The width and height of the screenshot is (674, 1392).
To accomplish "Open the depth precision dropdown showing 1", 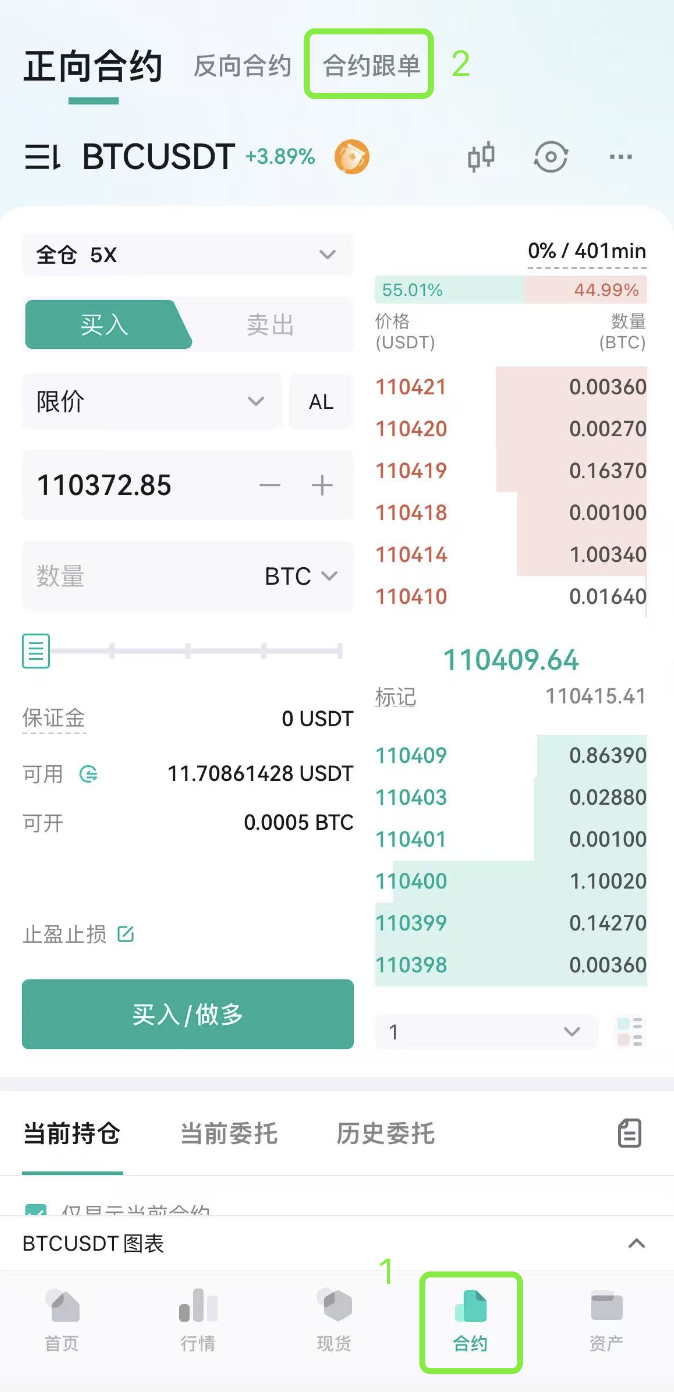I will click(x=486, y=1032).
